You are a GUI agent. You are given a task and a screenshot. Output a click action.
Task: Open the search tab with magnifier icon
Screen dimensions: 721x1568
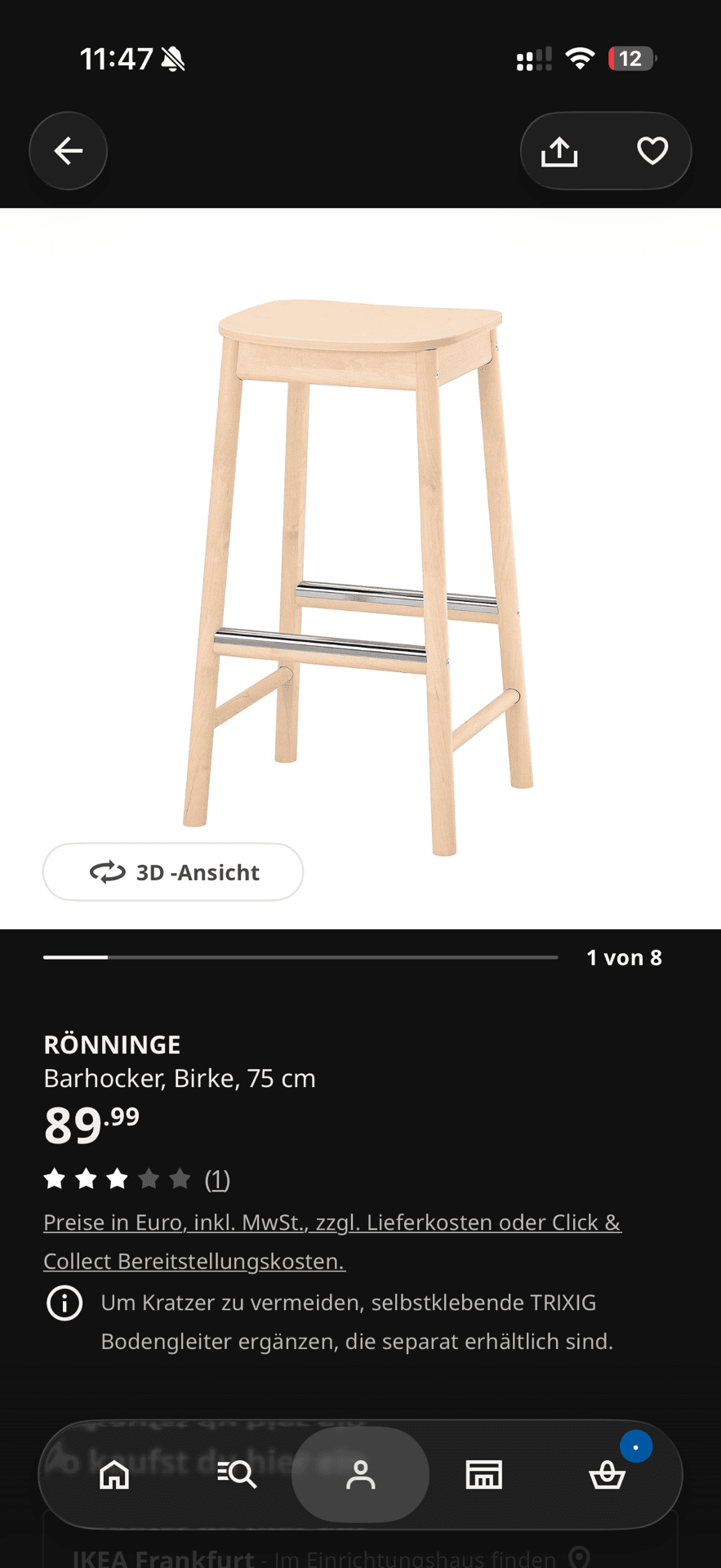[237, 1475]
